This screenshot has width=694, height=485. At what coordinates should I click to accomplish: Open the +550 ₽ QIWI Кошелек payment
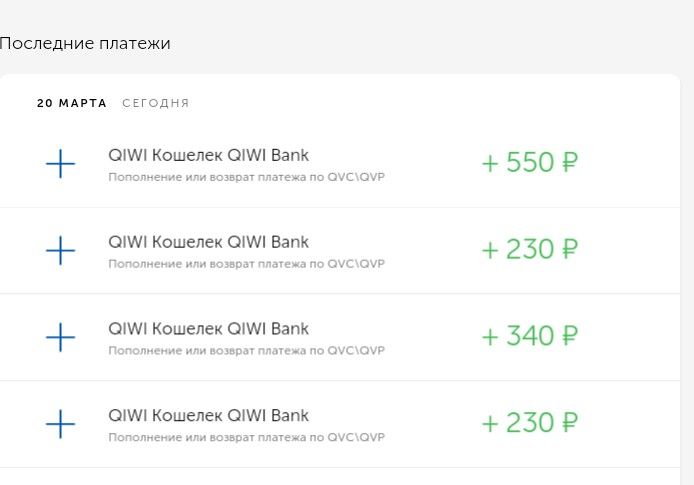(x=300, y=164)
